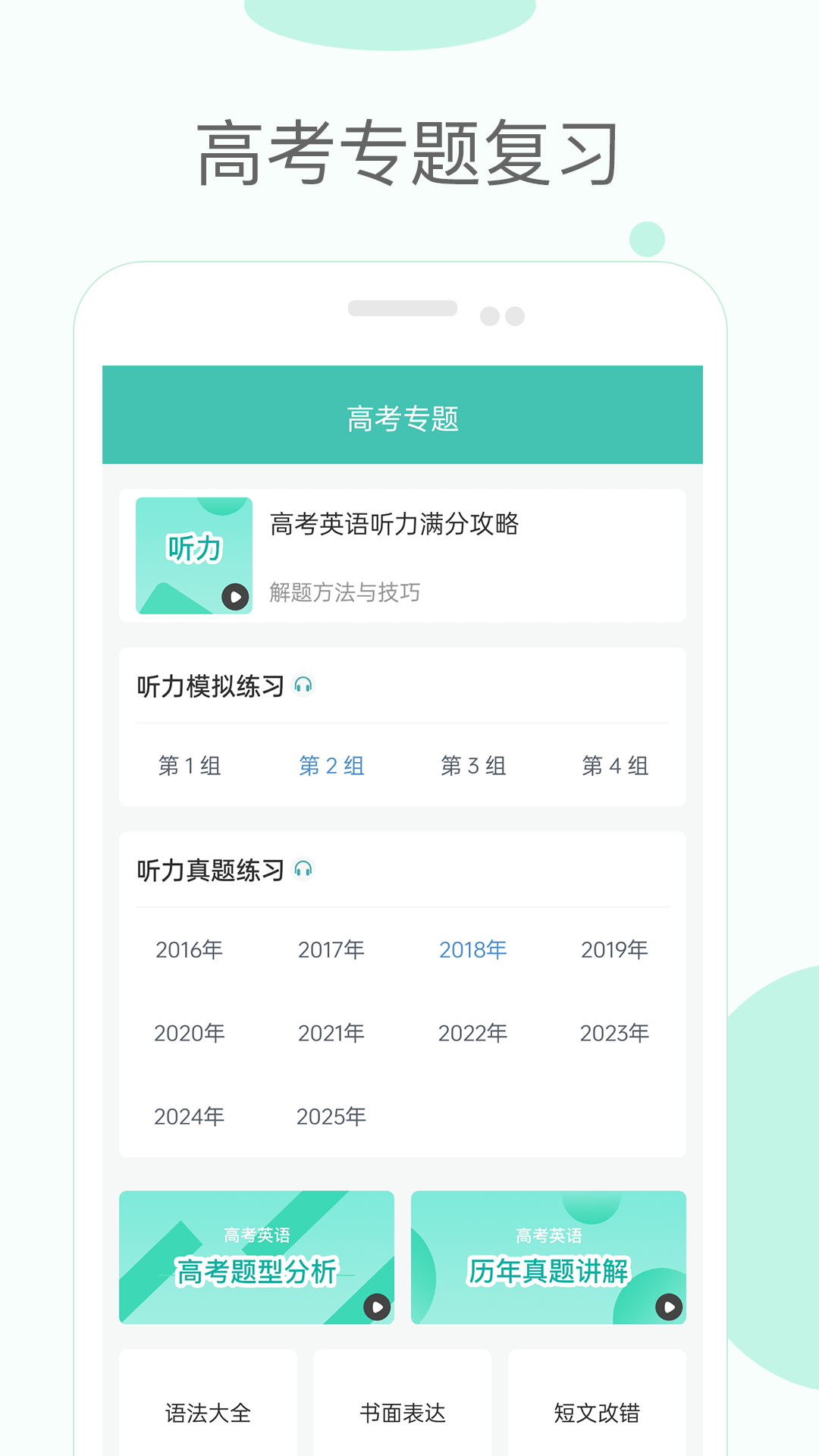Open the 书面表达 section

click(403, 1413)
